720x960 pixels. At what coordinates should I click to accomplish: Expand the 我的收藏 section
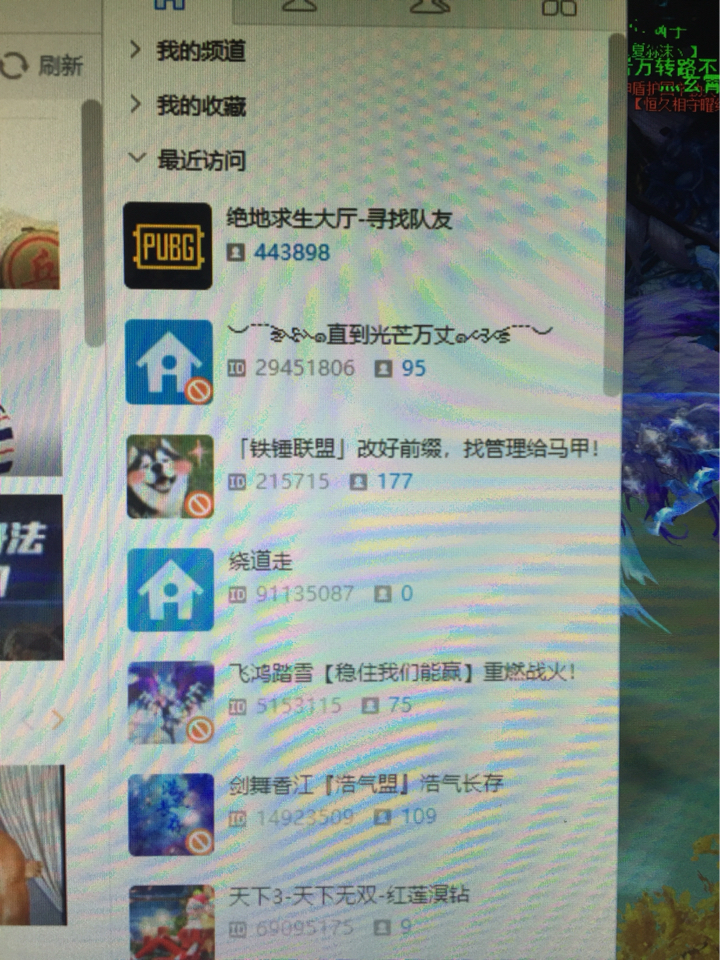tap(200, 105)
